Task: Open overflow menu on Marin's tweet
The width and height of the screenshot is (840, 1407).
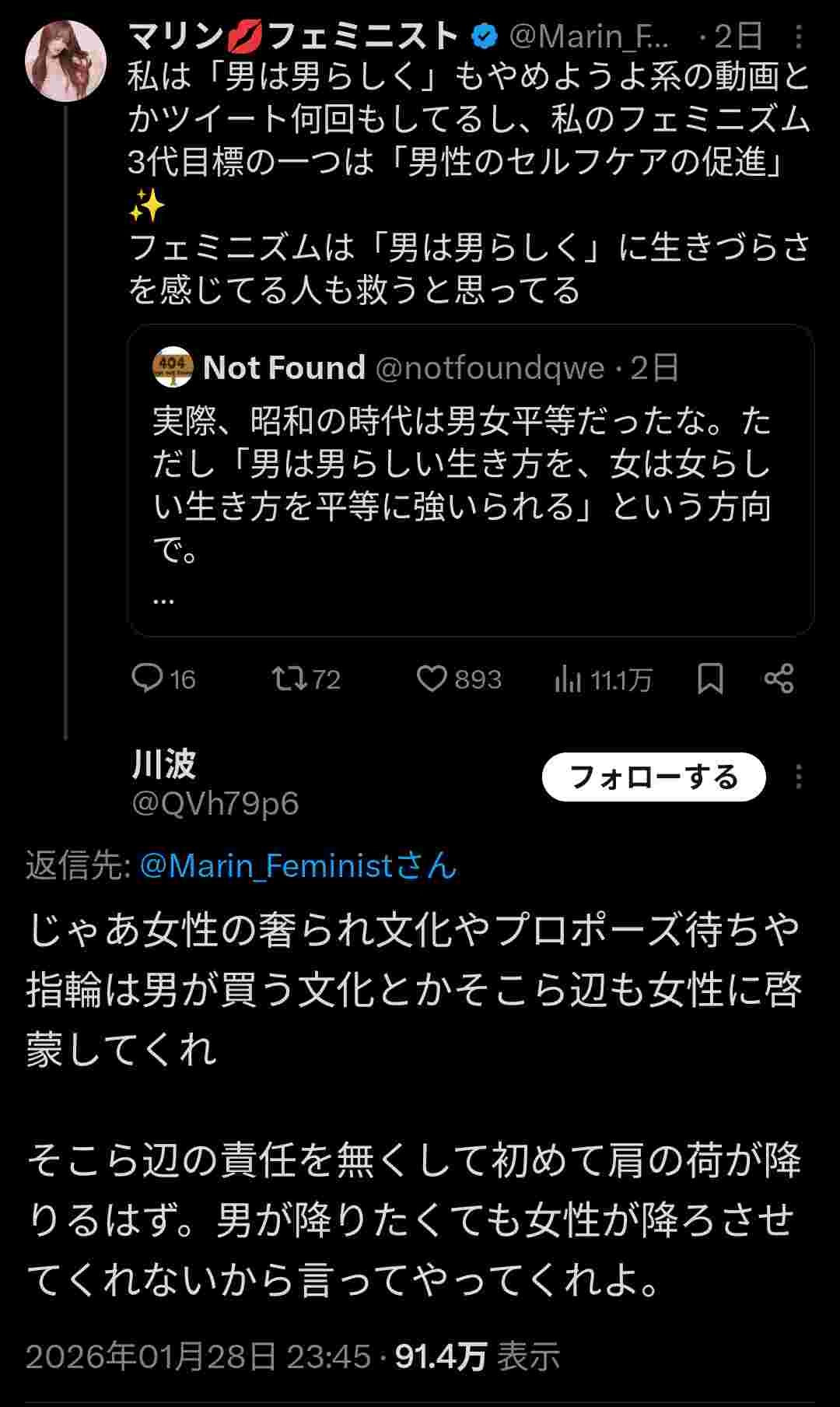Action: (799, 36)
